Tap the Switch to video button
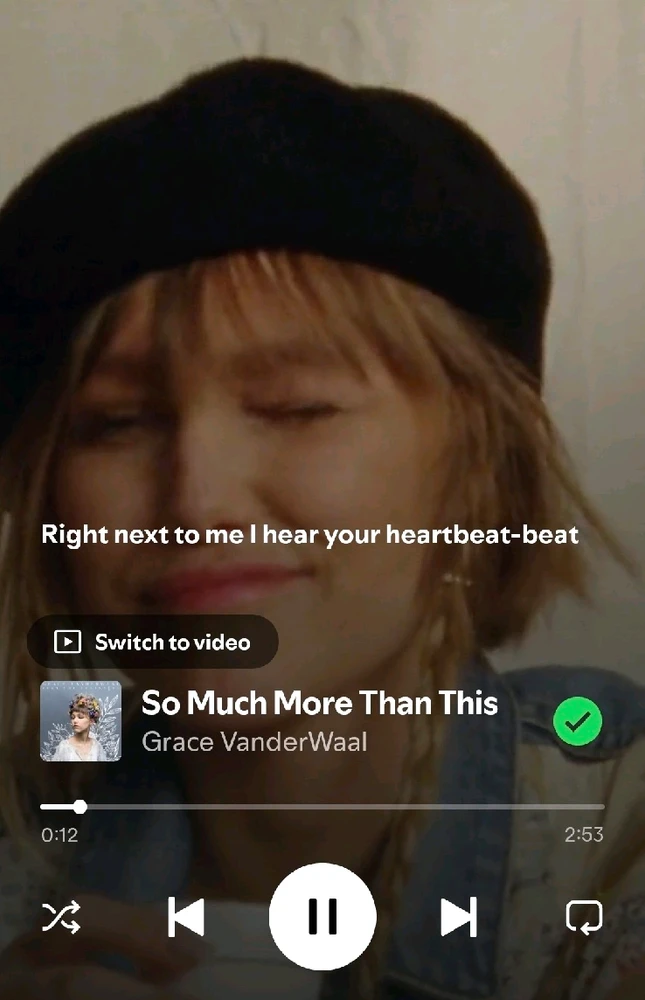The height and width of the screenshot is (1000, 645). point(153,642)
